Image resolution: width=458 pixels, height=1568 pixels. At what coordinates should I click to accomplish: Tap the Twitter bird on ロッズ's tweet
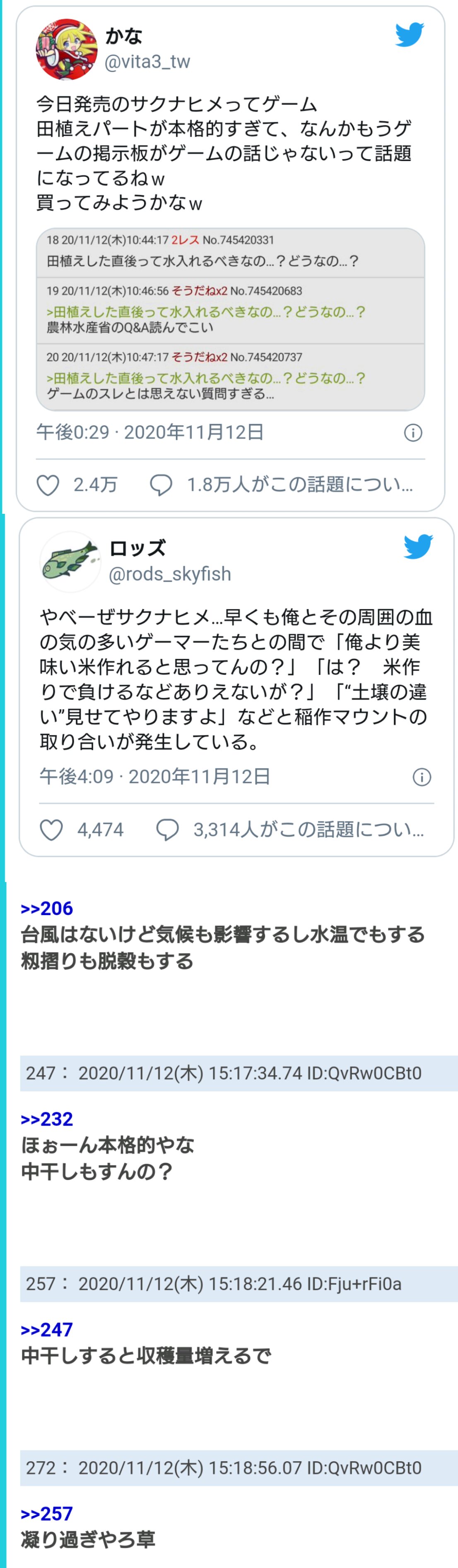[418, 547]
